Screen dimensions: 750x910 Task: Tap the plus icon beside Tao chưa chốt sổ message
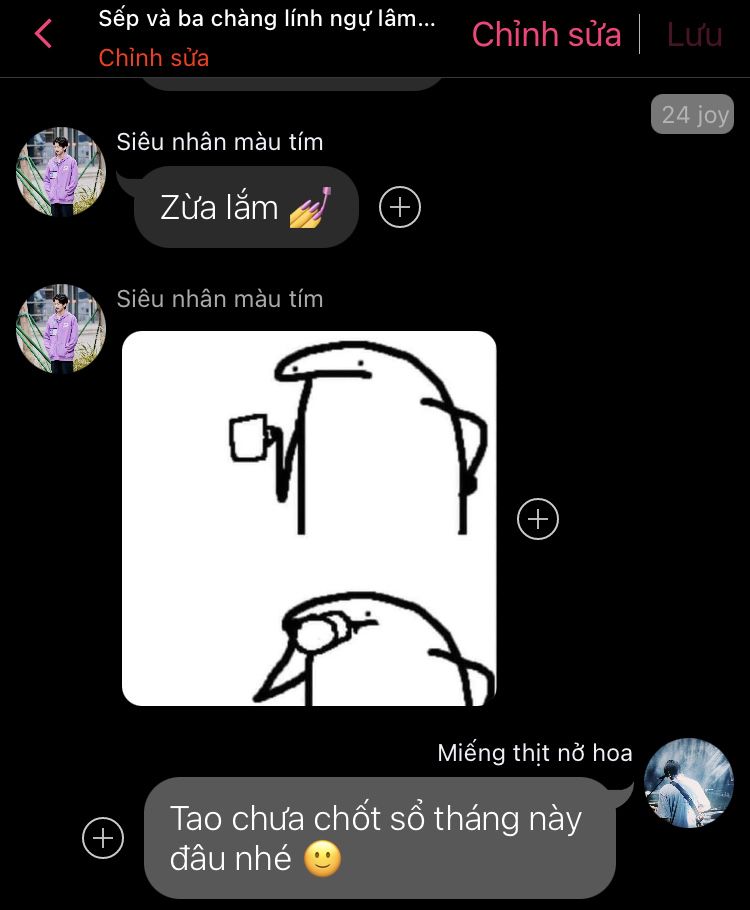pyautogui.click(x=103, y=838)
